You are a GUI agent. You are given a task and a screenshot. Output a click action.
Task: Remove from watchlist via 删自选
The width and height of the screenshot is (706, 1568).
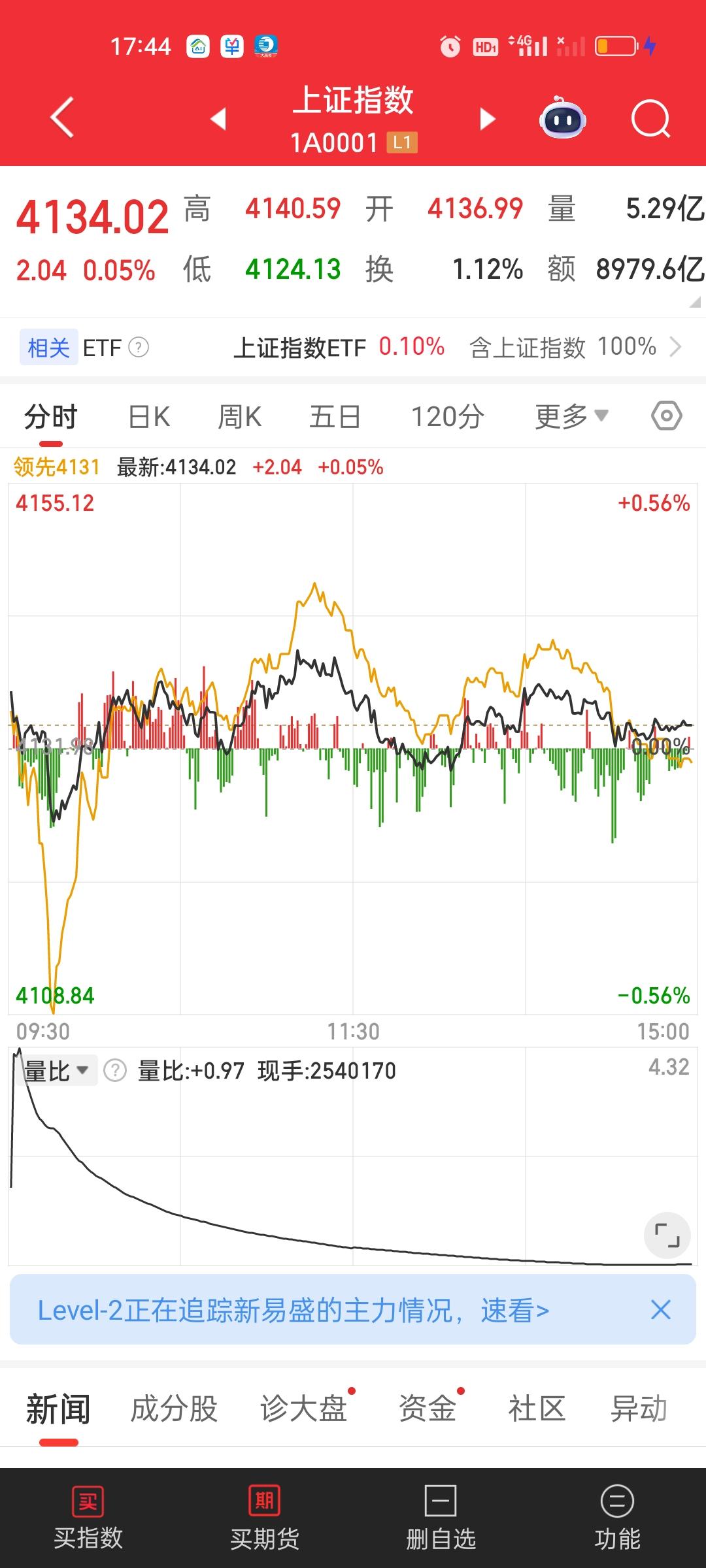coord(441,1518)
